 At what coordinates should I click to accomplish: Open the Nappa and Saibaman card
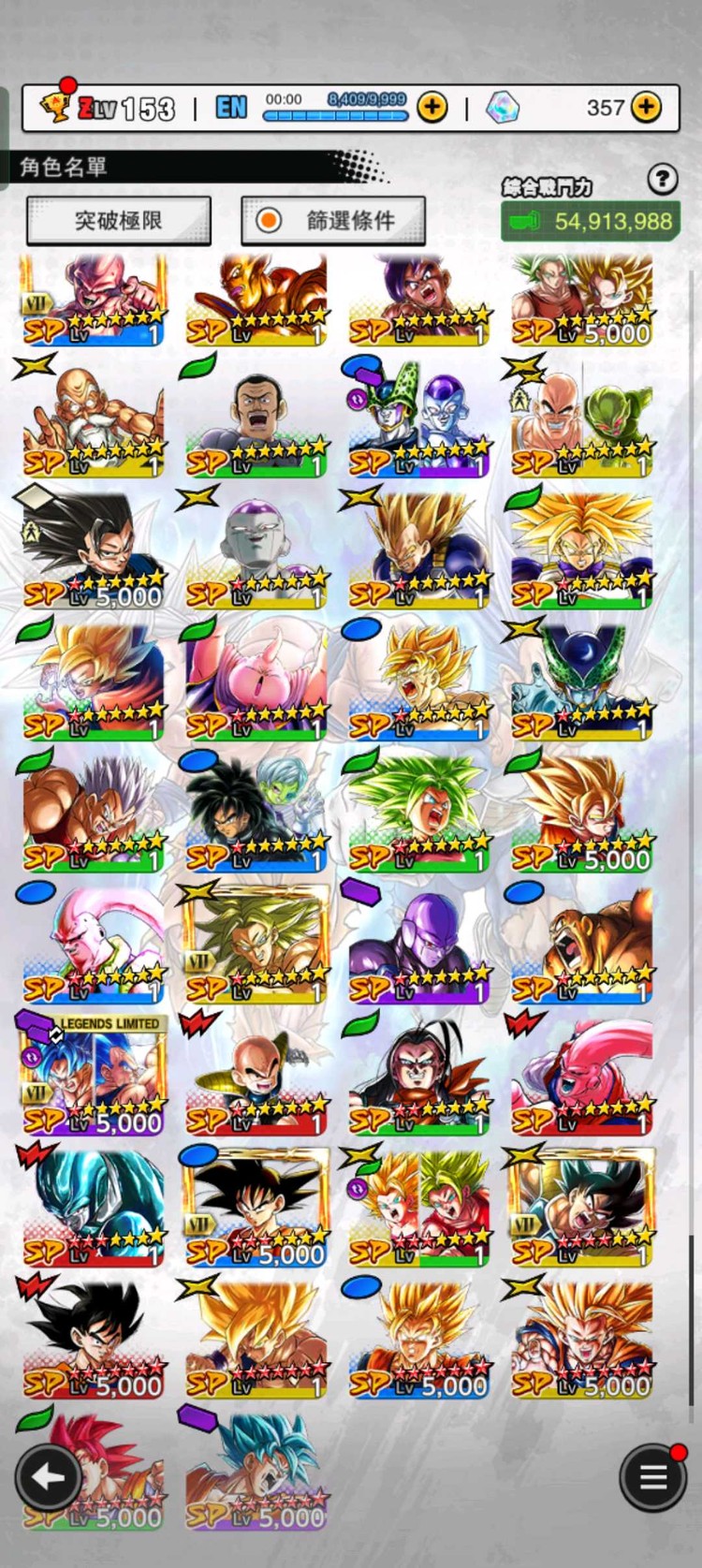582,418
